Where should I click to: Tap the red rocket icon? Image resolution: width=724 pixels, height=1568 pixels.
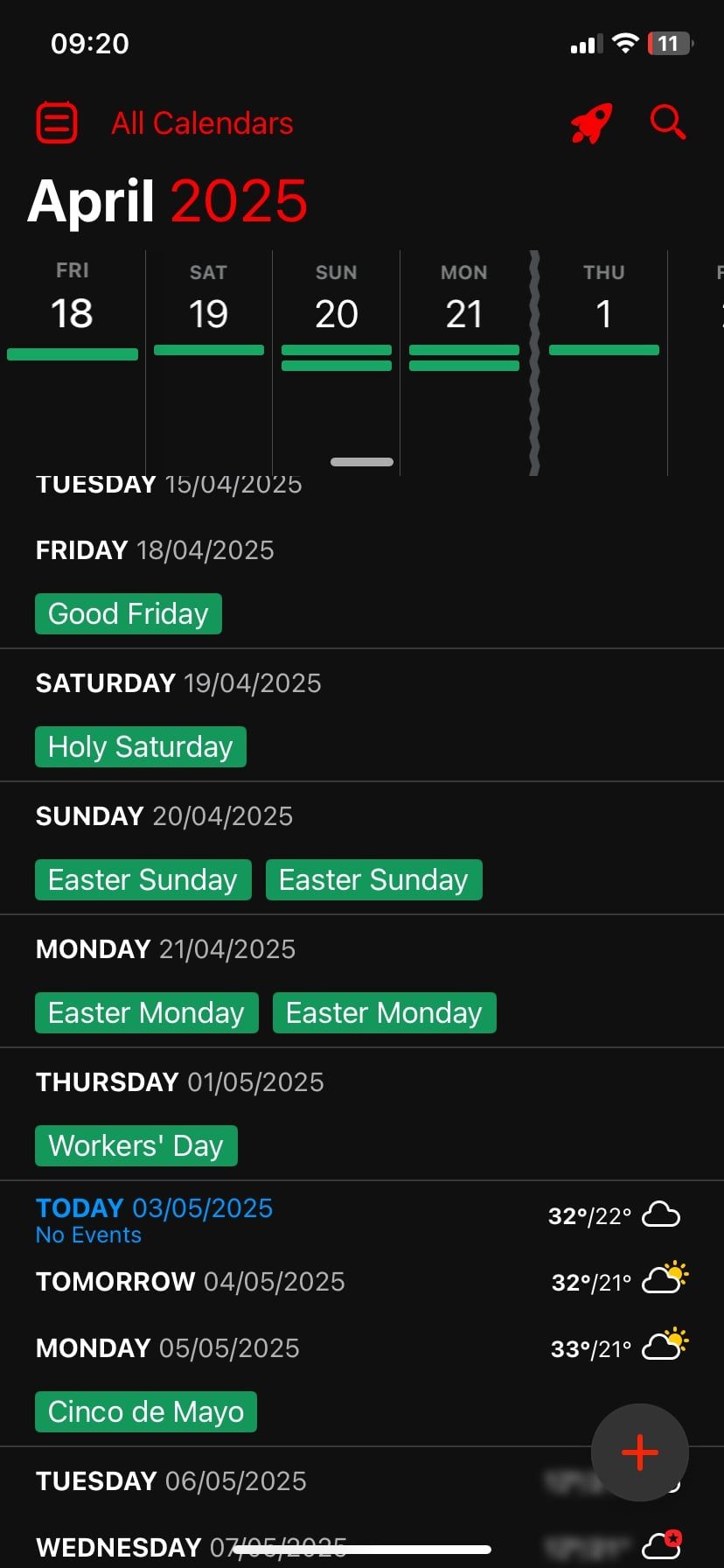[592, 122]
